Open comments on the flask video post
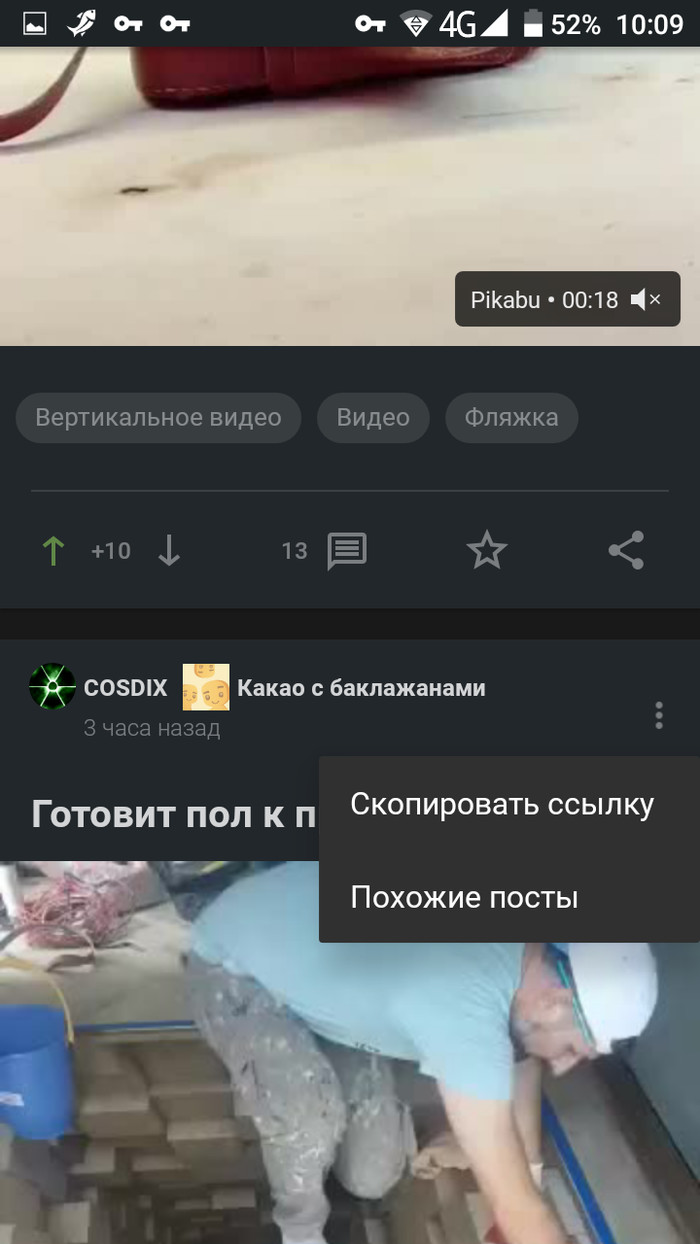The width and height of the screenshot is (700, 1244). (x=346, y=551)
